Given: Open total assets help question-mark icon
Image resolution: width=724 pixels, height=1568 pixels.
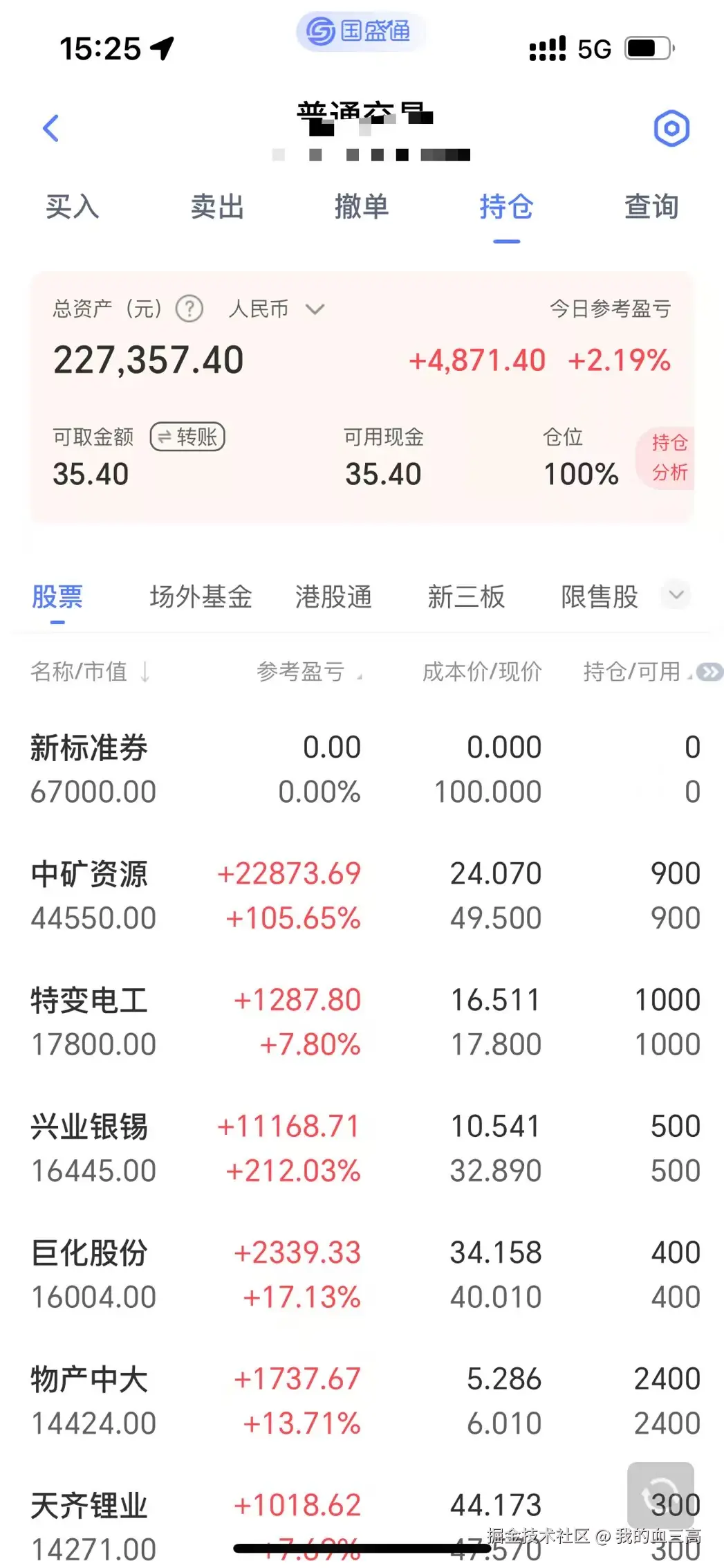Looking at the screenshot, I should [189, 309].
